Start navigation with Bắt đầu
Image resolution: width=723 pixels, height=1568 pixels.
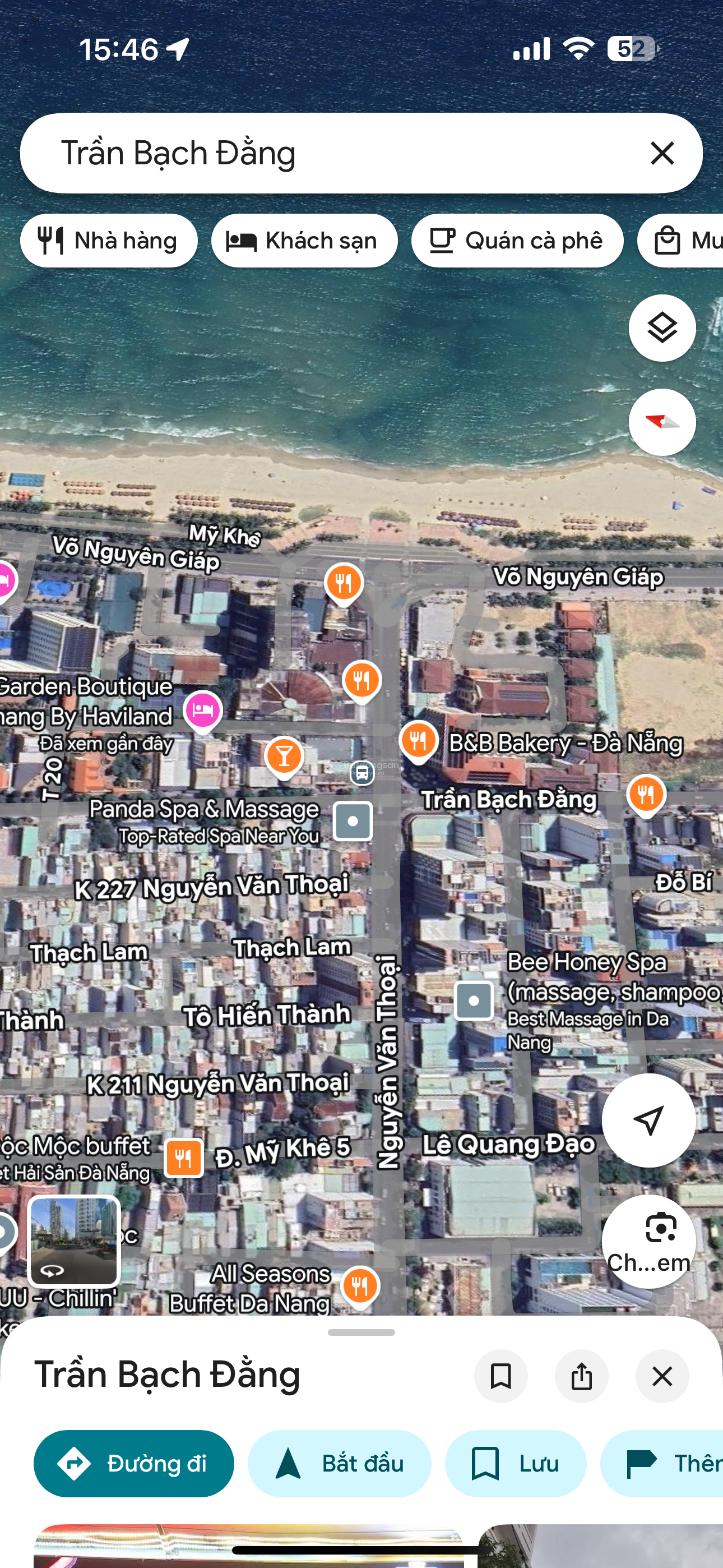339,1463
